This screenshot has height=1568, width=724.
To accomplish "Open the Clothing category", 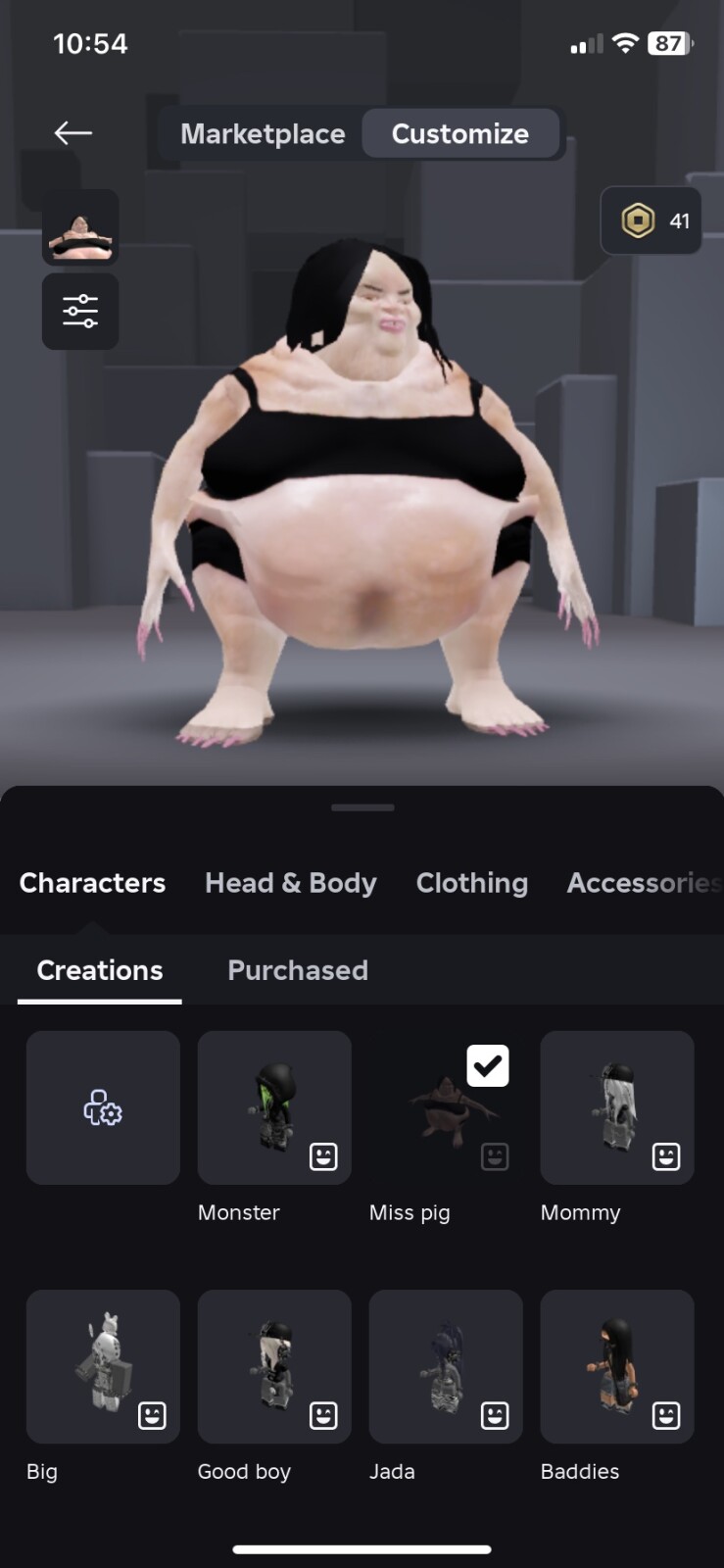I will [471, 883].
